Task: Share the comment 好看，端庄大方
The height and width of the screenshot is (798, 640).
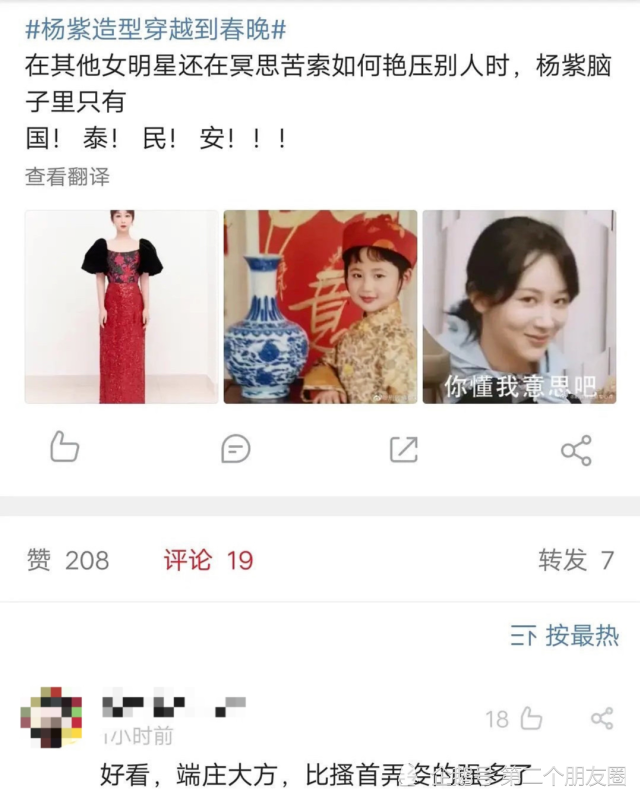Action: (x=602, y=718)
